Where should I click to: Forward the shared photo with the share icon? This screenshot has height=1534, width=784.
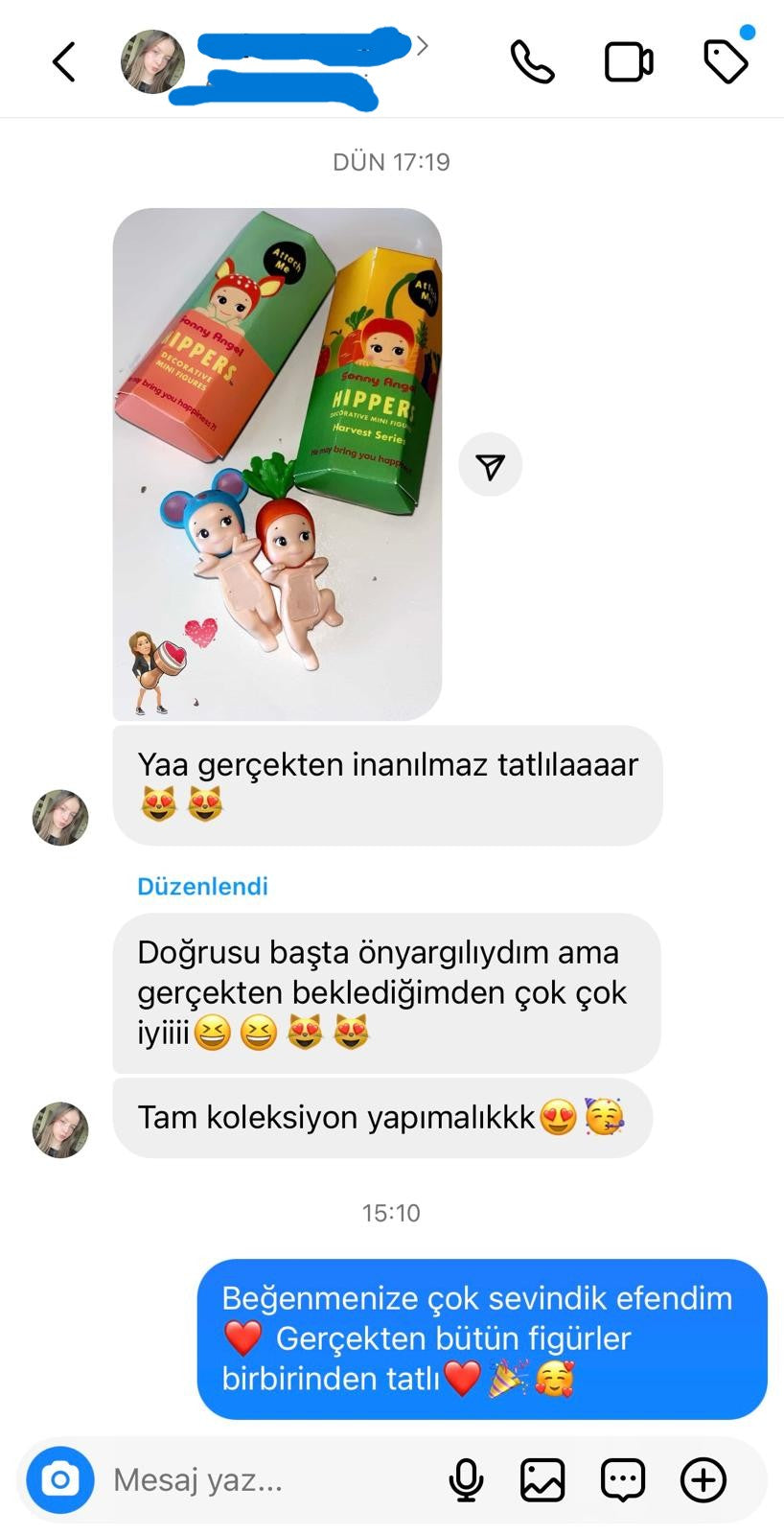[x=490, y=465]
